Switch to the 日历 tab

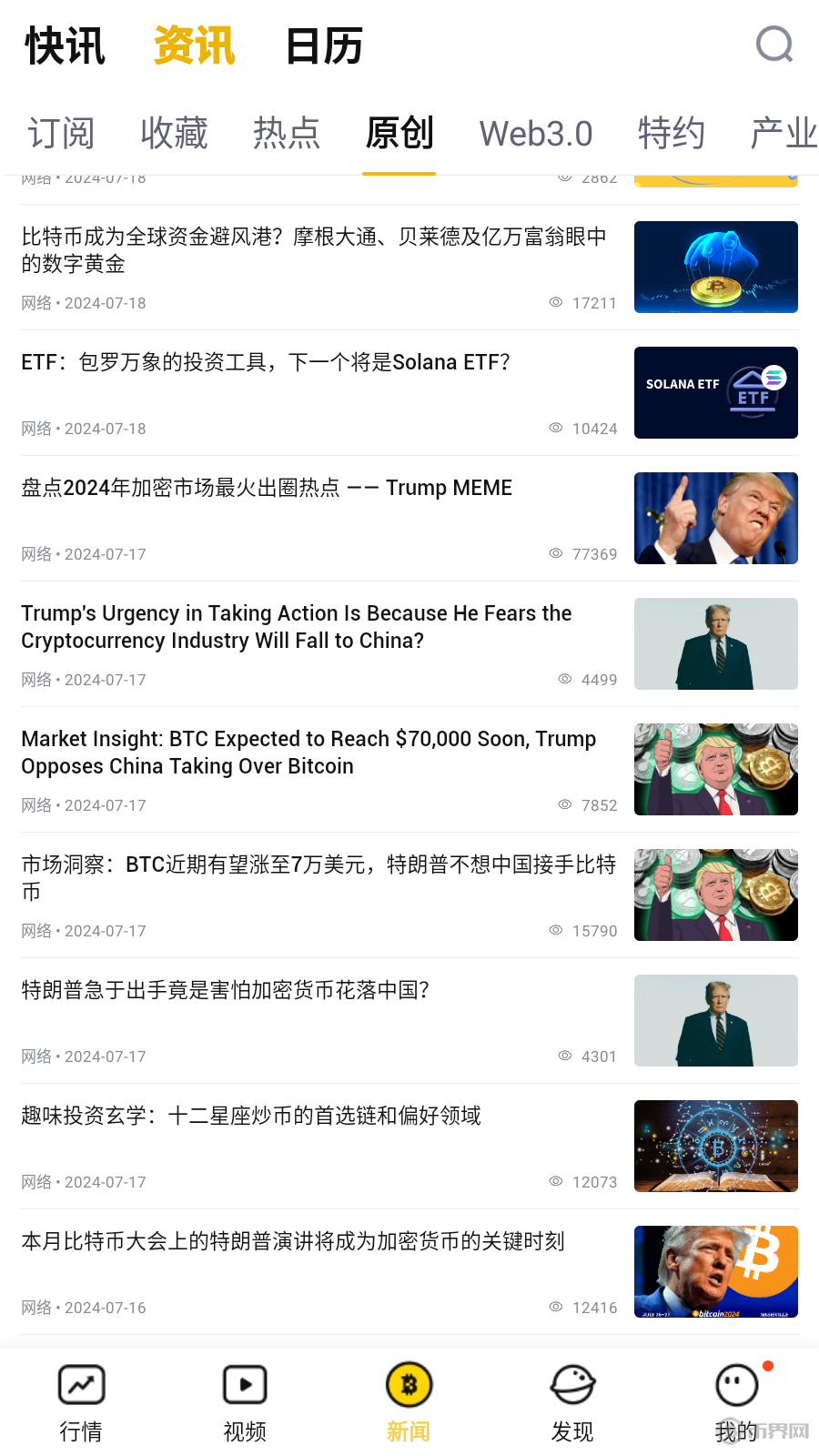pos(324,45)
